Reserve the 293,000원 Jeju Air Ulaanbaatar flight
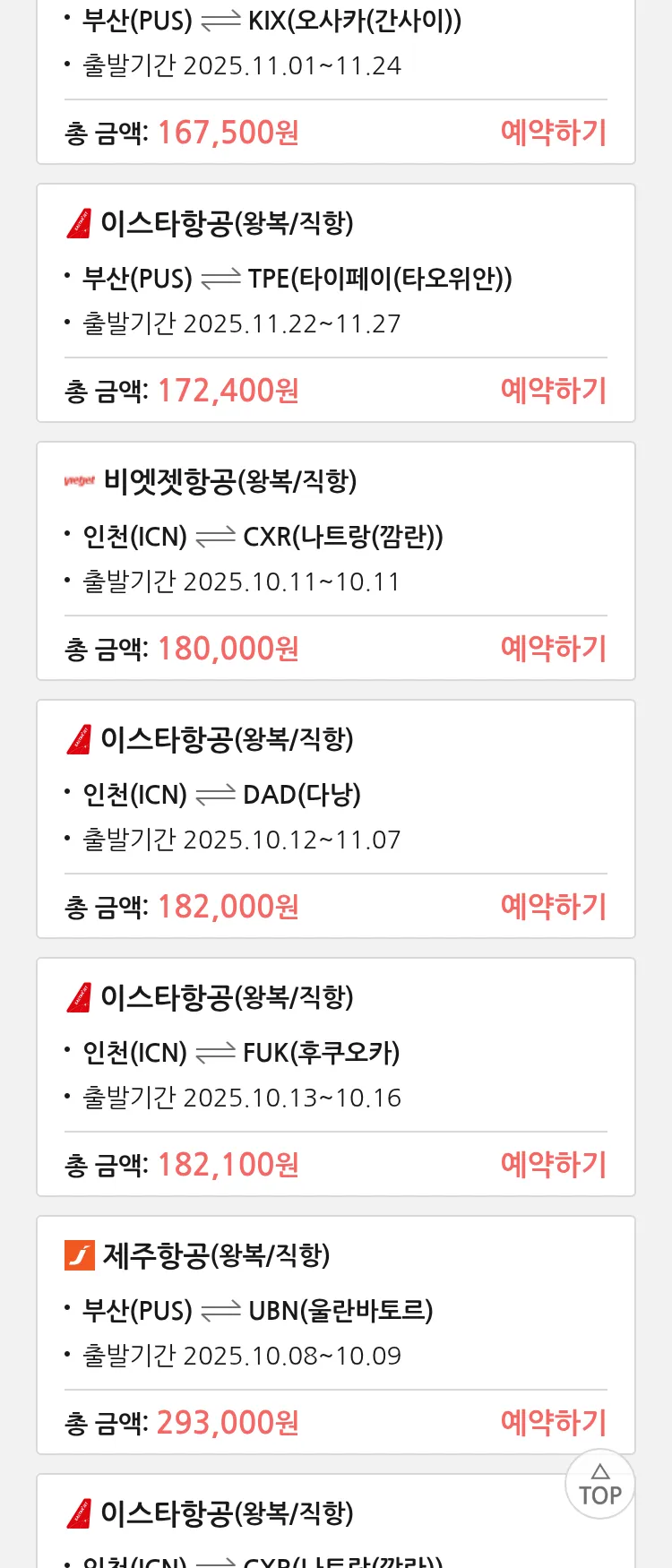 point(553,1423)
